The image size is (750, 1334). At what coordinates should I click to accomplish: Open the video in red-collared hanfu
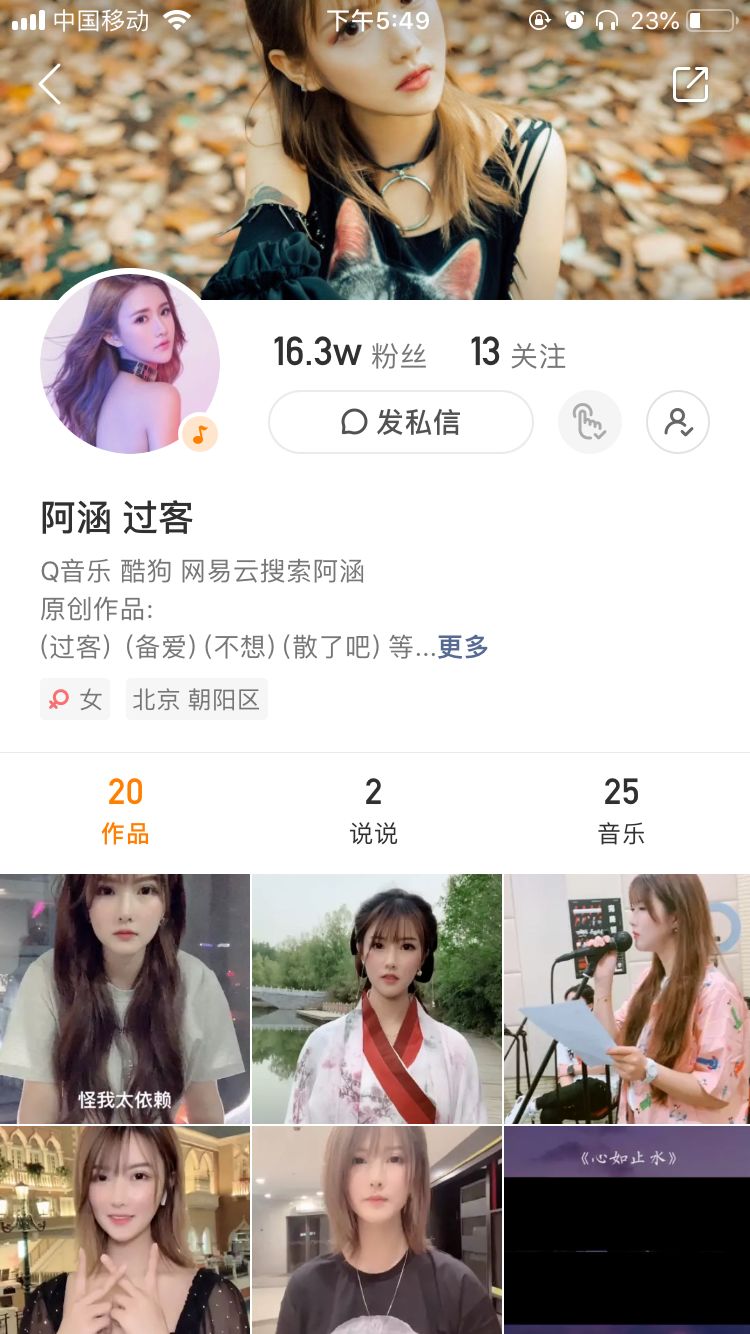tap(376, 998)
